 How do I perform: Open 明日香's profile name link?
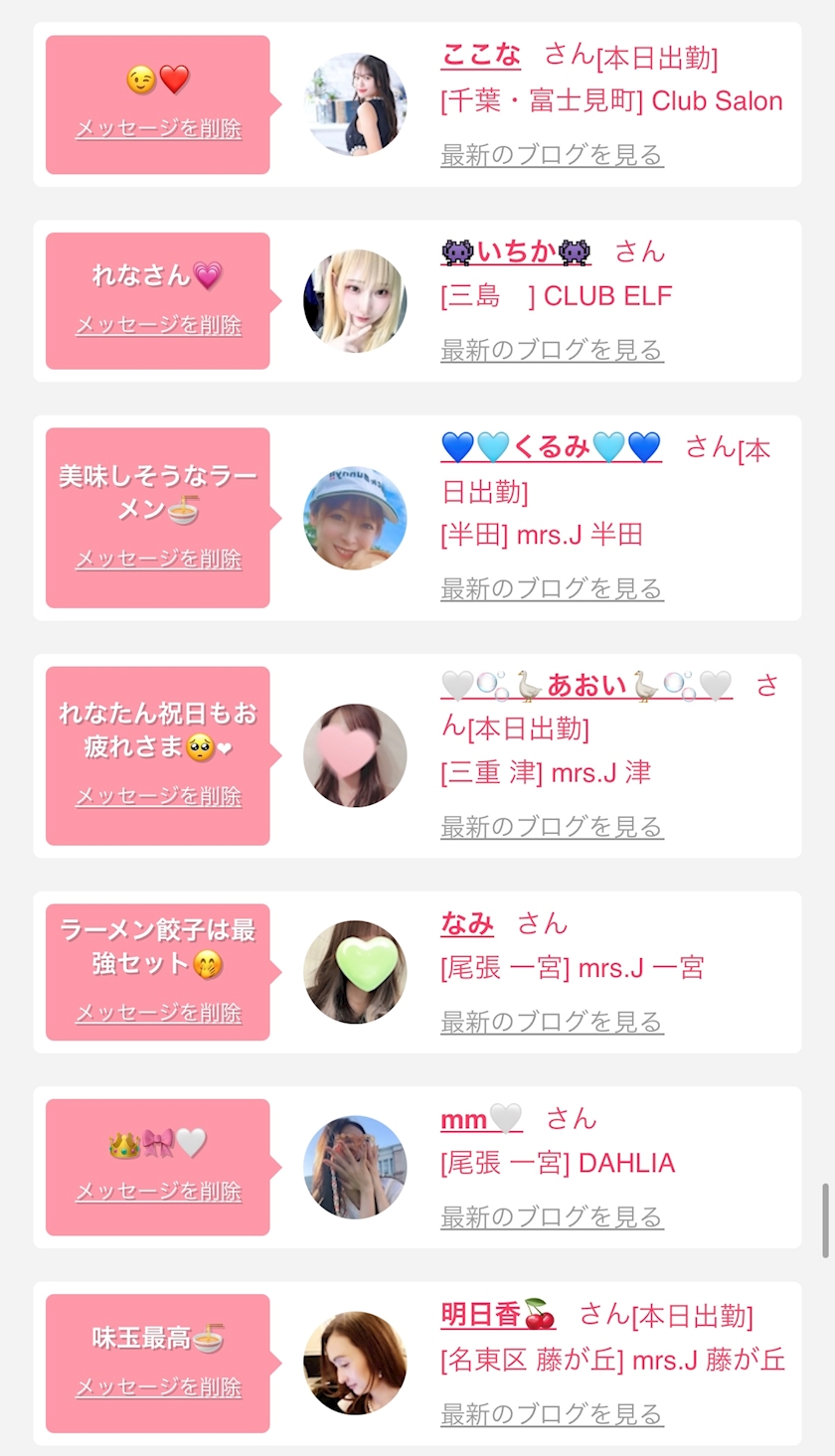coord(498,1314)
